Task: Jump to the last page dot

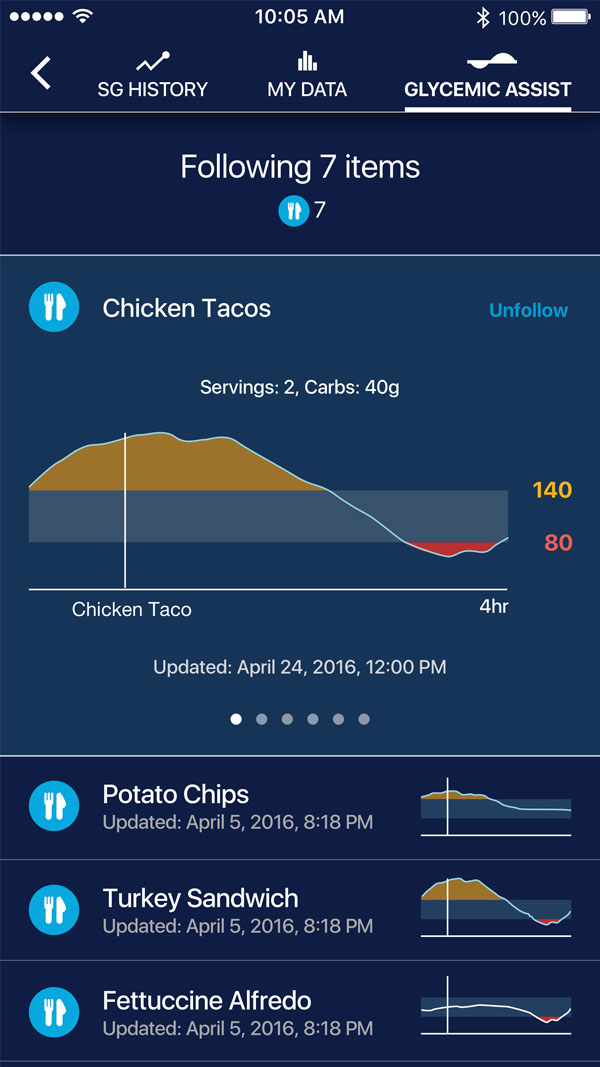Action: point(364,719)
